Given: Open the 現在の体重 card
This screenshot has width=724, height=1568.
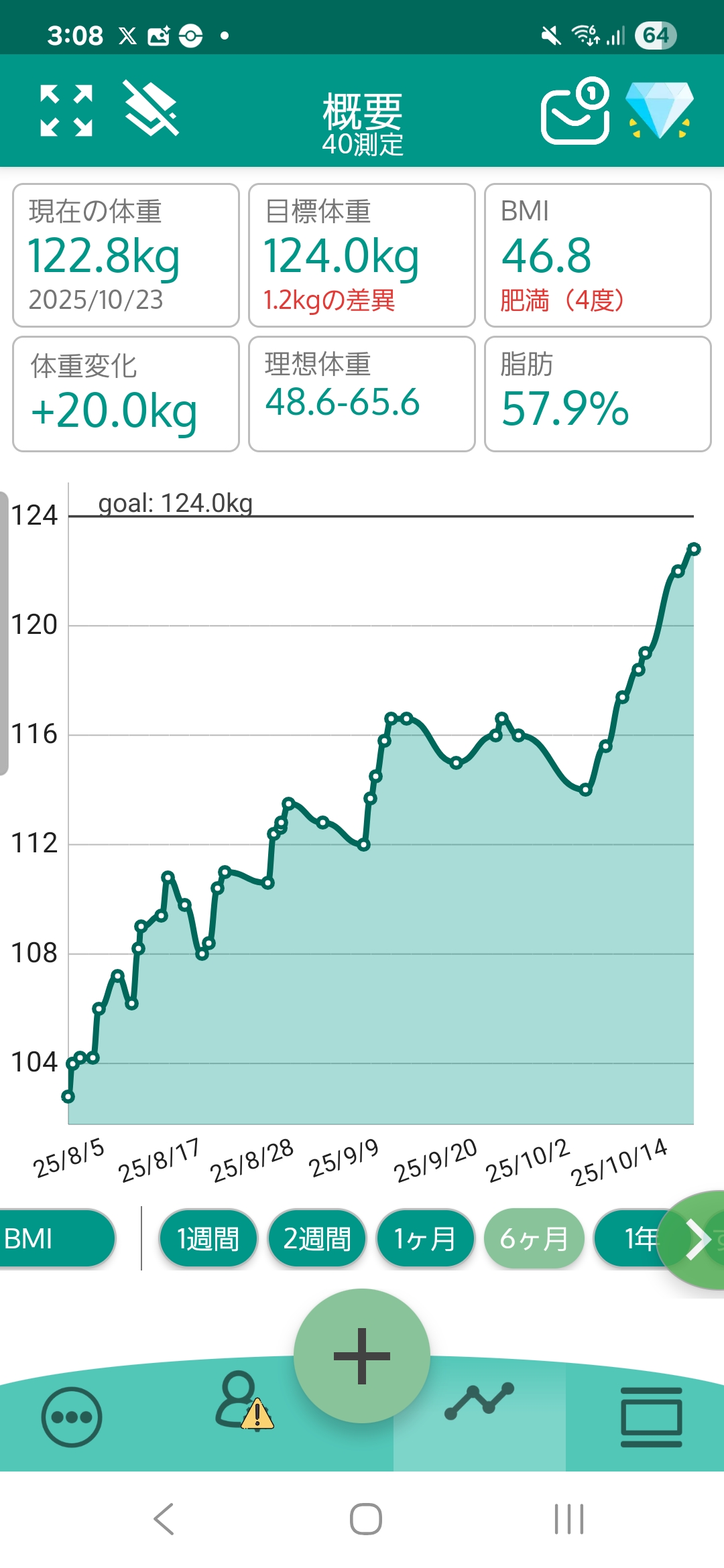Looking at the screenshot, I should coord(126,255).
